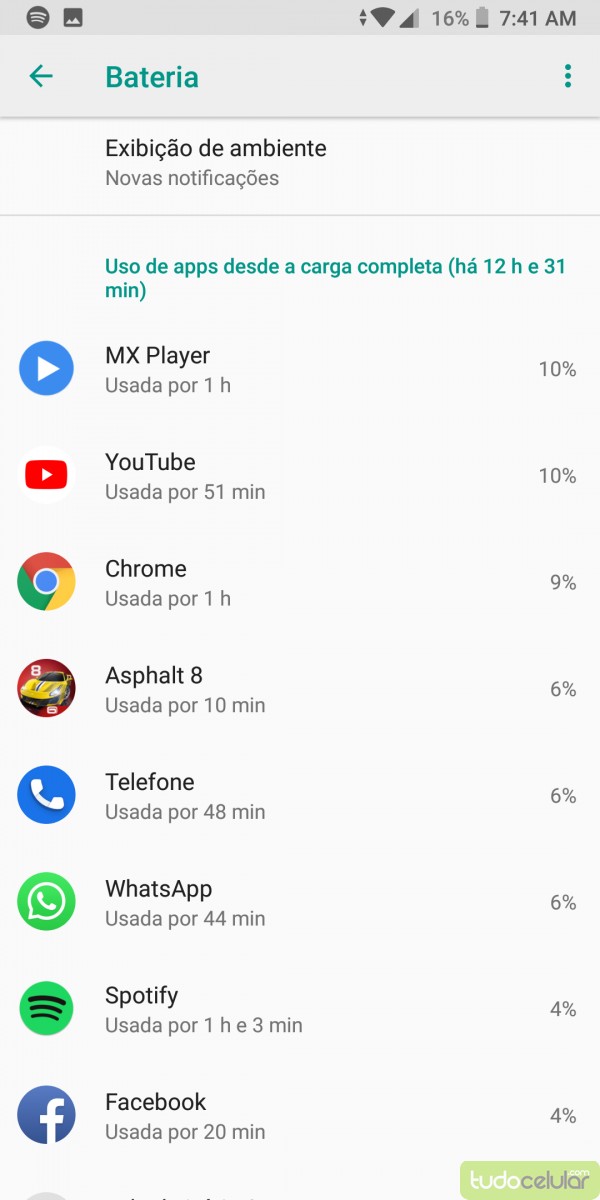Open YouTube battery usage details
600x1200 pixels.
(300, 476)
